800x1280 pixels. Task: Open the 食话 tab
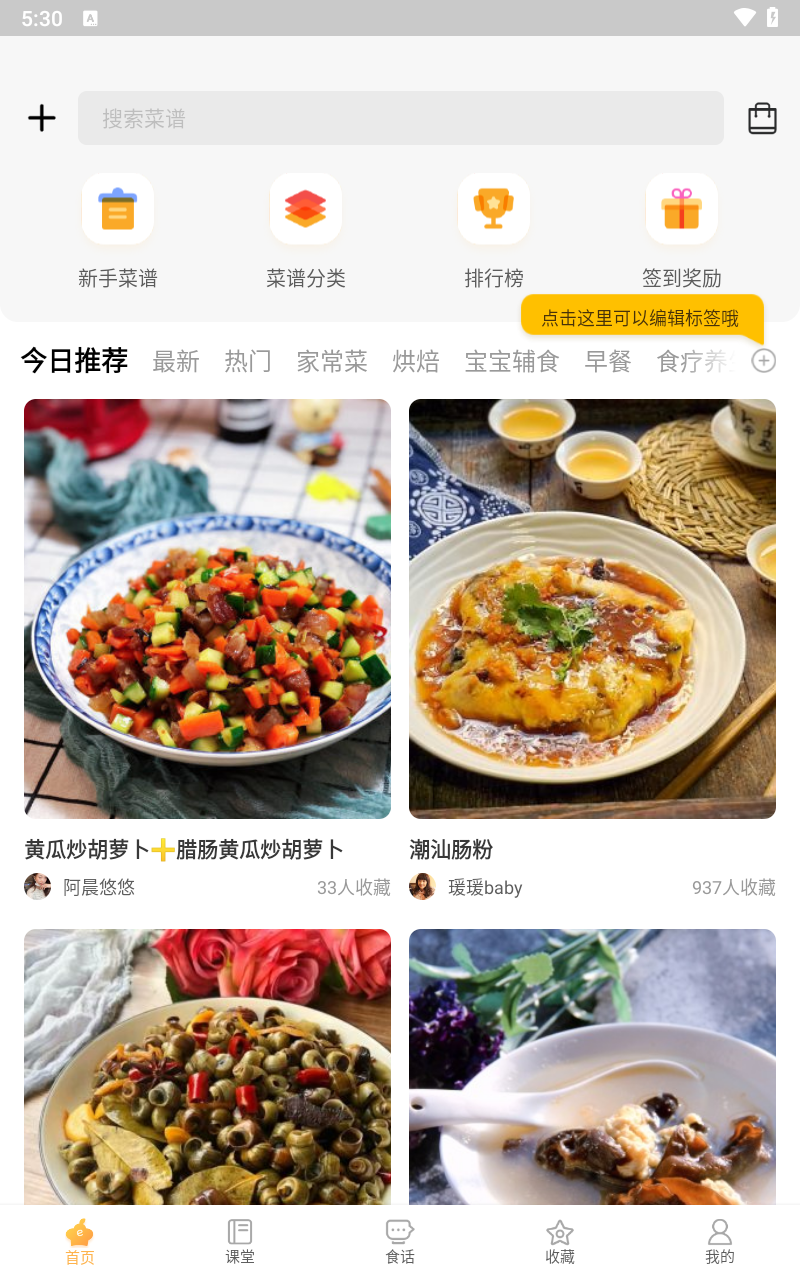coord(400,1242)
